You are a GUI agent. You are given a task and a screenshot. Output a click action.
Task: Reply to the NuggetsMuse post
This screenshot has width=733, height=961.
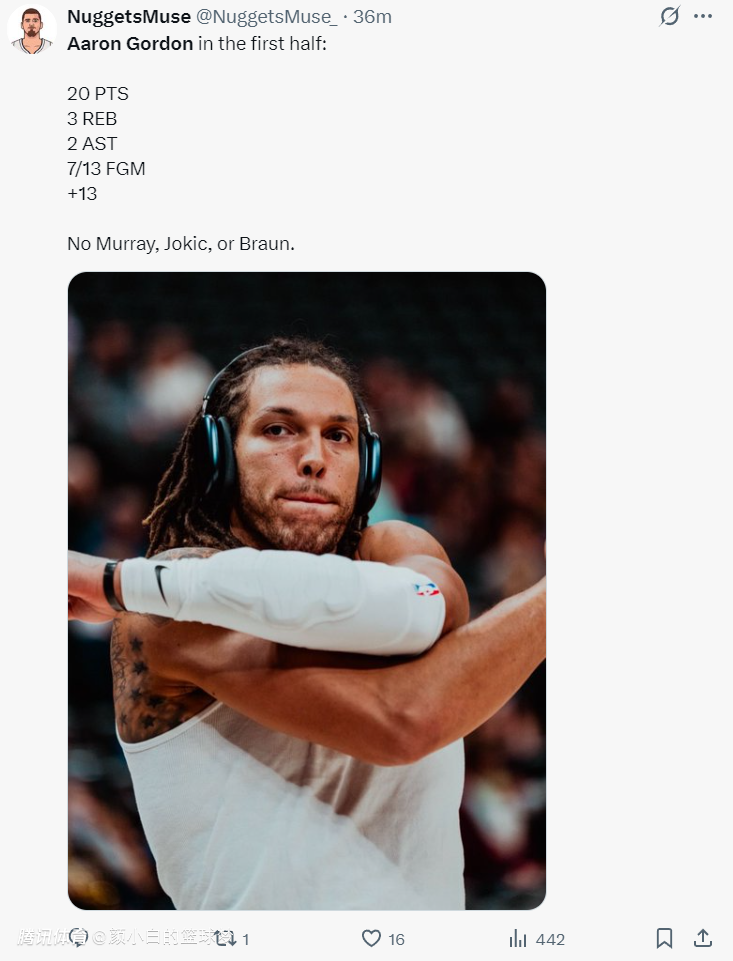tap(79, 938)
